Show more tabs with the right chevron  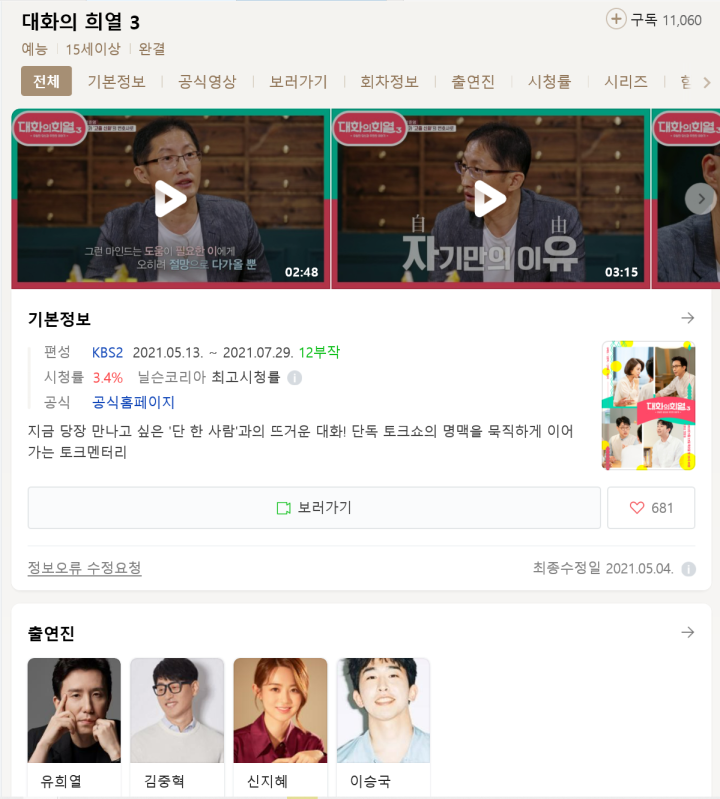tap(707, 82)
